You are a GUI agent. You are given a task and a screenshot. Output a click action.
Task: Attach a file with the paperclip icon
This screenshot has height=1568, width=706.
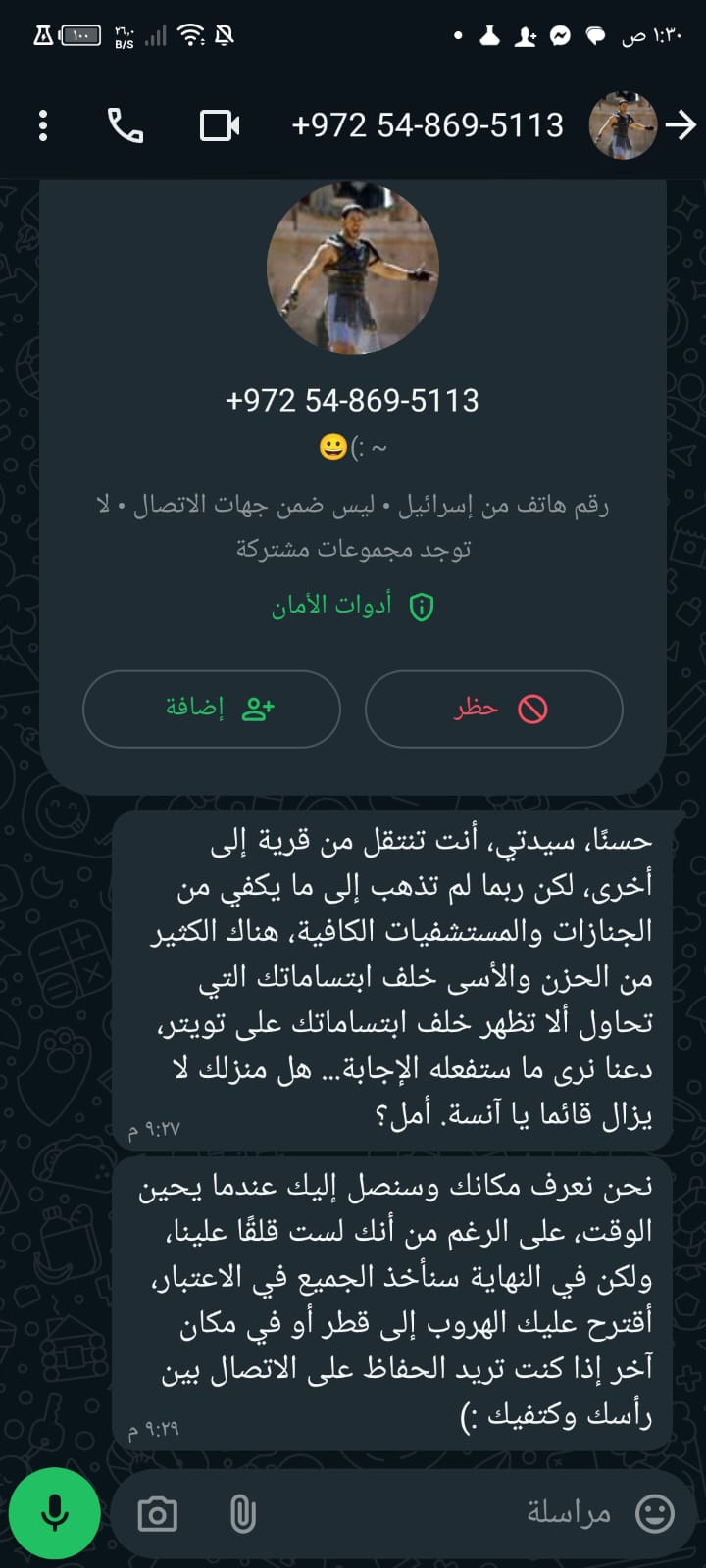pos(242,1514)
